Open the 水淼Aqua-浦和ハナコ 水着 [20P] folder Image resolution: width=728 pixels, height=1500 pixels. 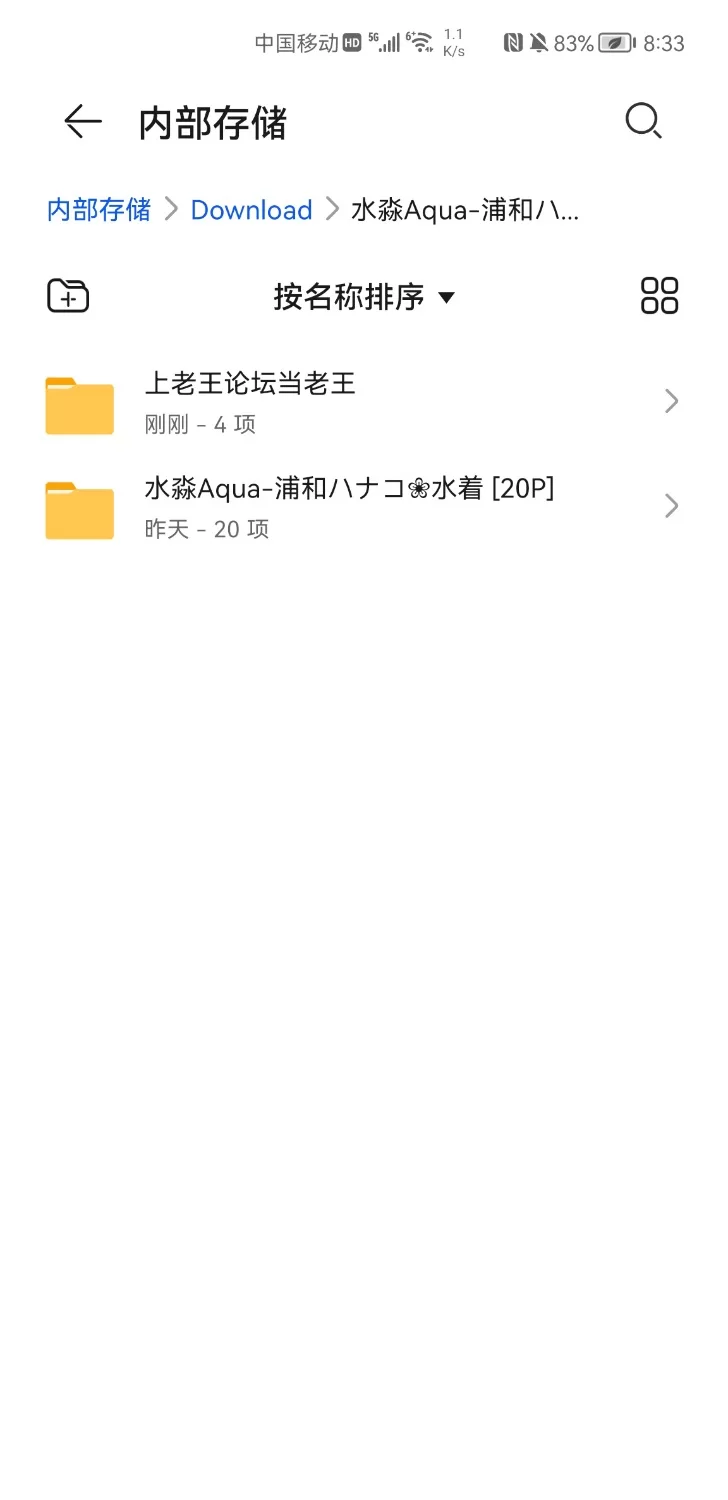[x=360, y=507]
